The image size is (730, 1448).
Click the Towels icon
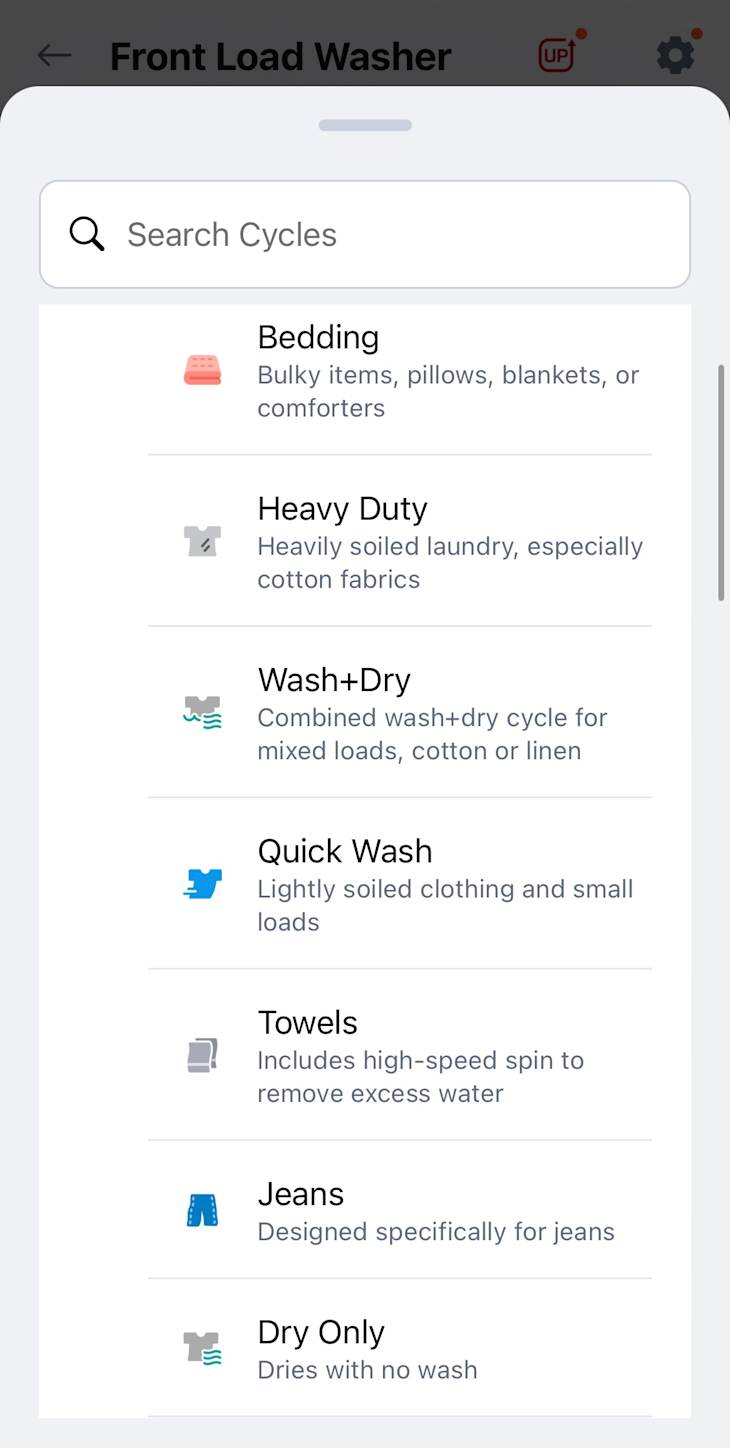202,1054
